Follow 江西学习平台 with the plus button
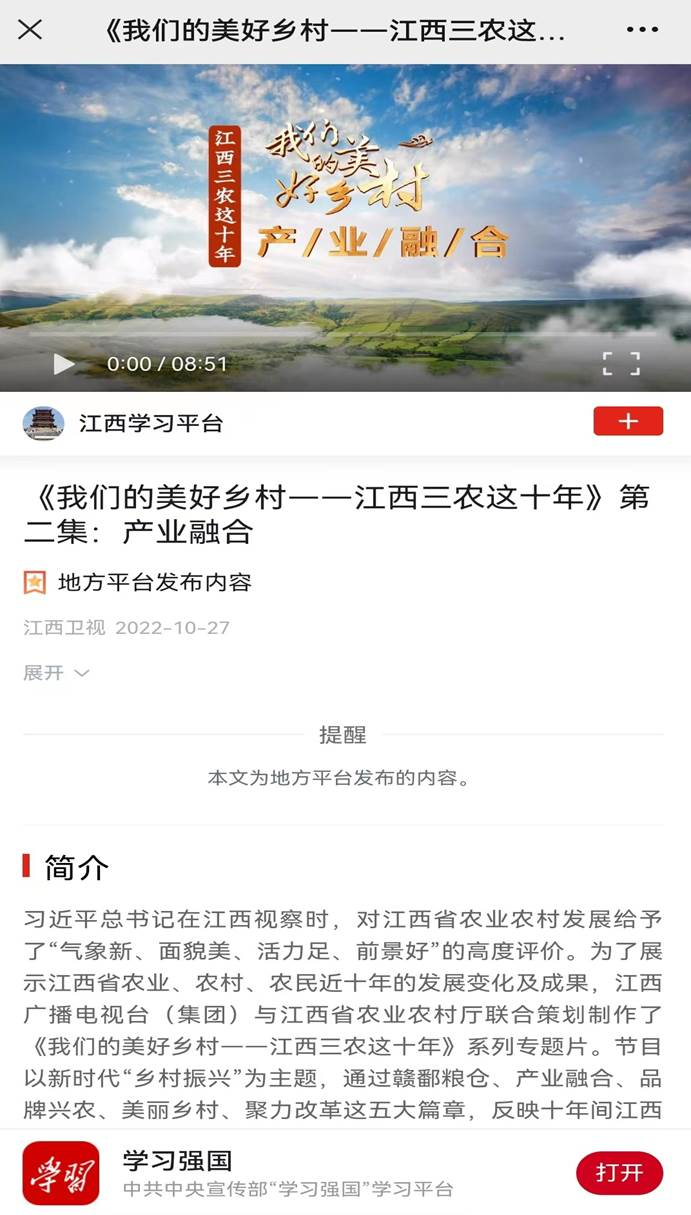The height and width of the screenshot is (1215, 691). [x=628, y=422]
